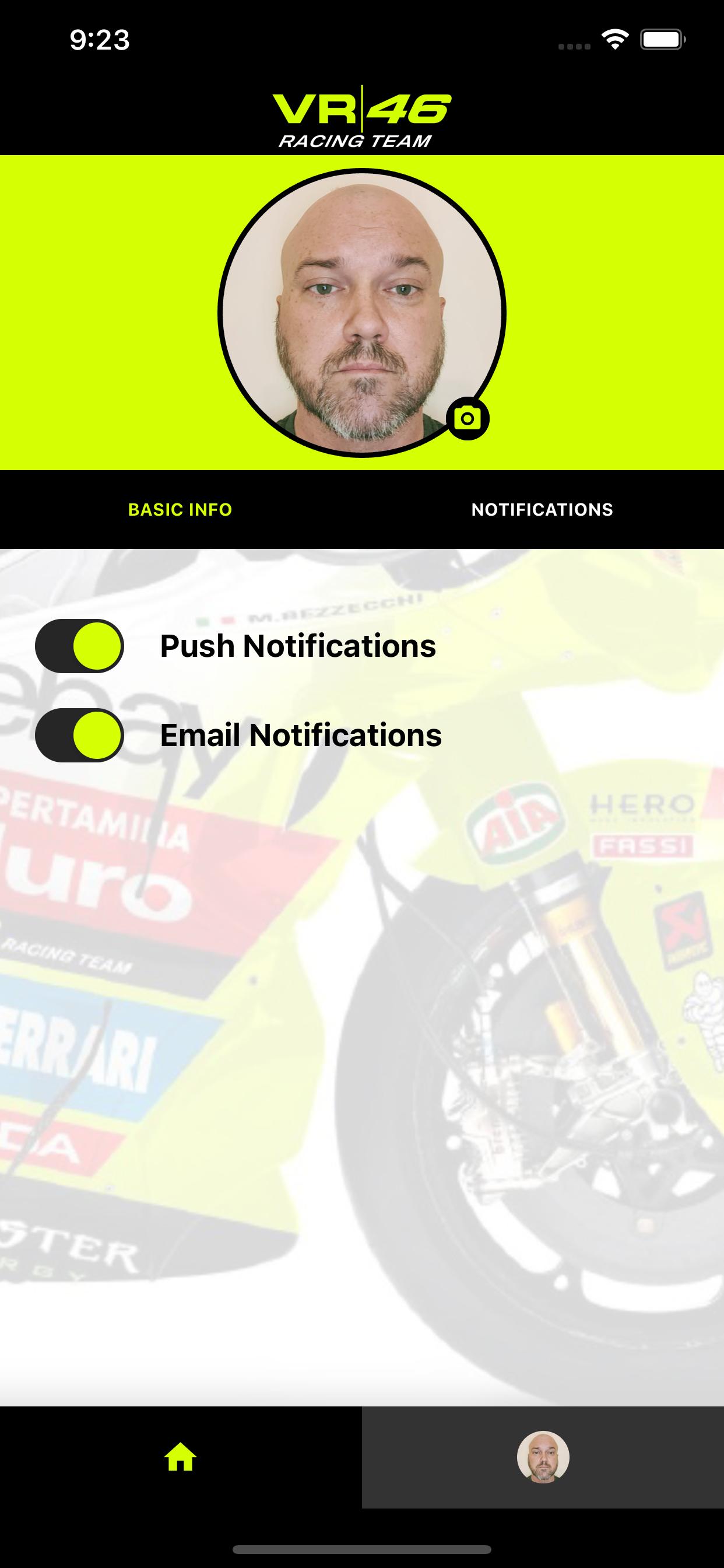Viewport: 724px width, 1568px height.
Task: Turn off Email Notifications switch
Action: point(80,736)
